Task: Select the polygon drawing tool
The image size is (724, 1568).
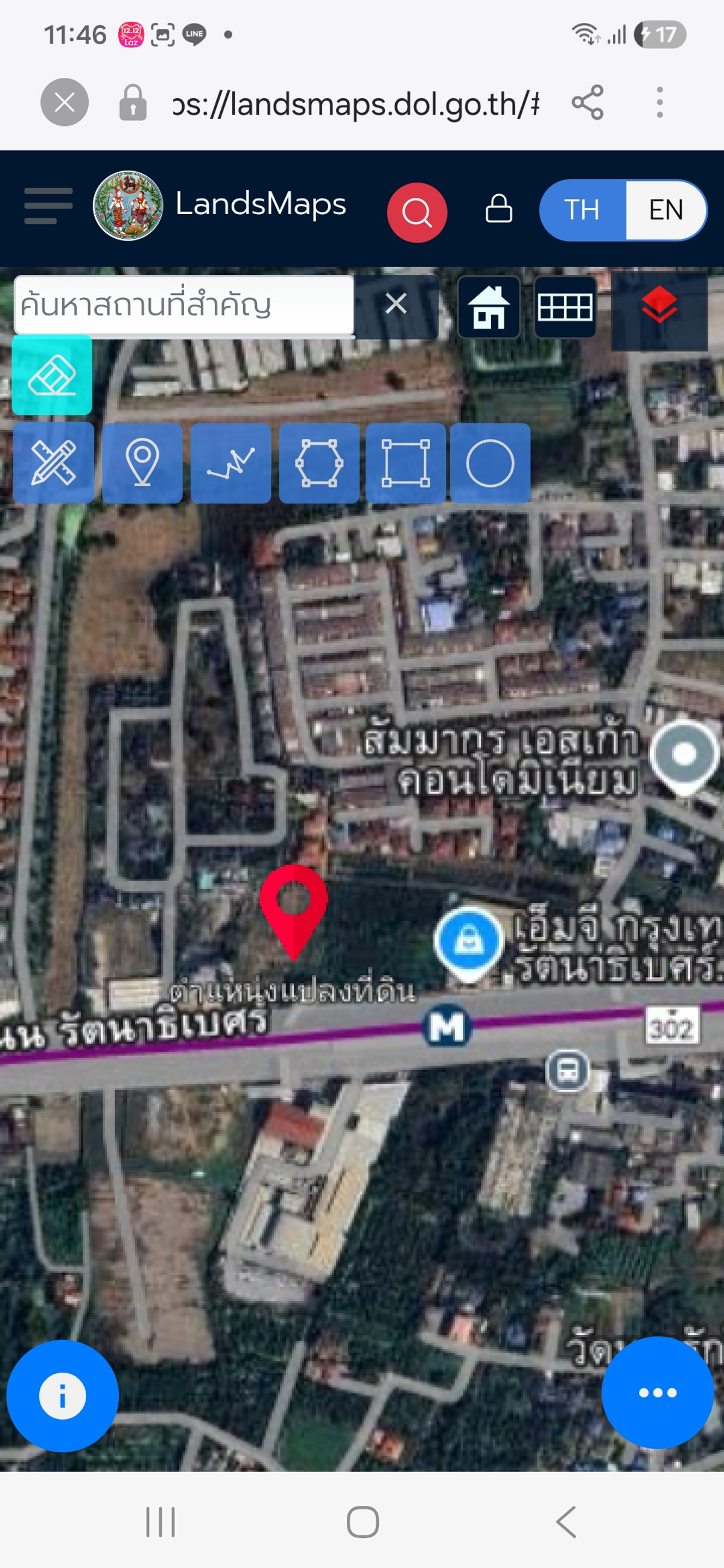Action: (x=319, y=463)
